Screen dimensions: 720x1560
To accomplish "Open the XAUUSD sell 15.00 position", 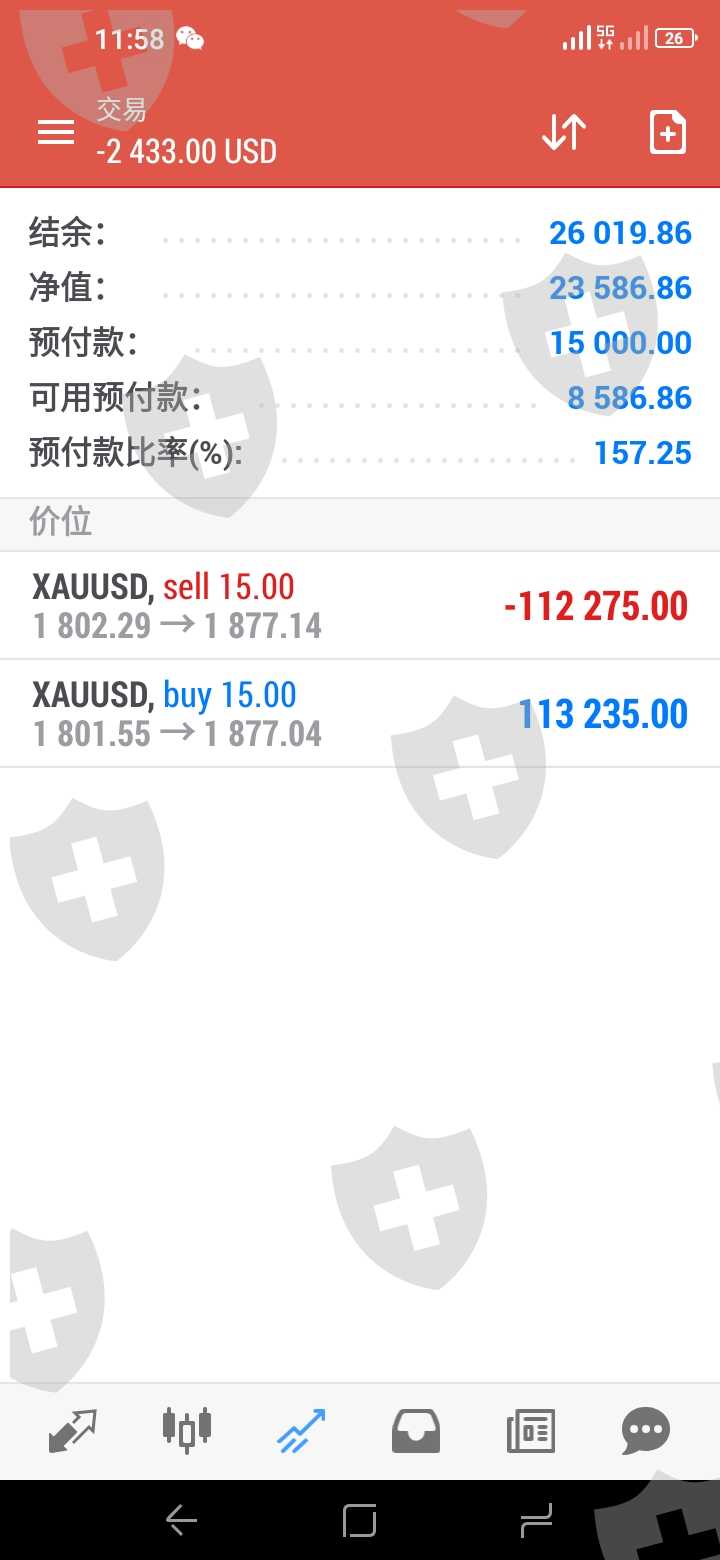I will [360, 606].
